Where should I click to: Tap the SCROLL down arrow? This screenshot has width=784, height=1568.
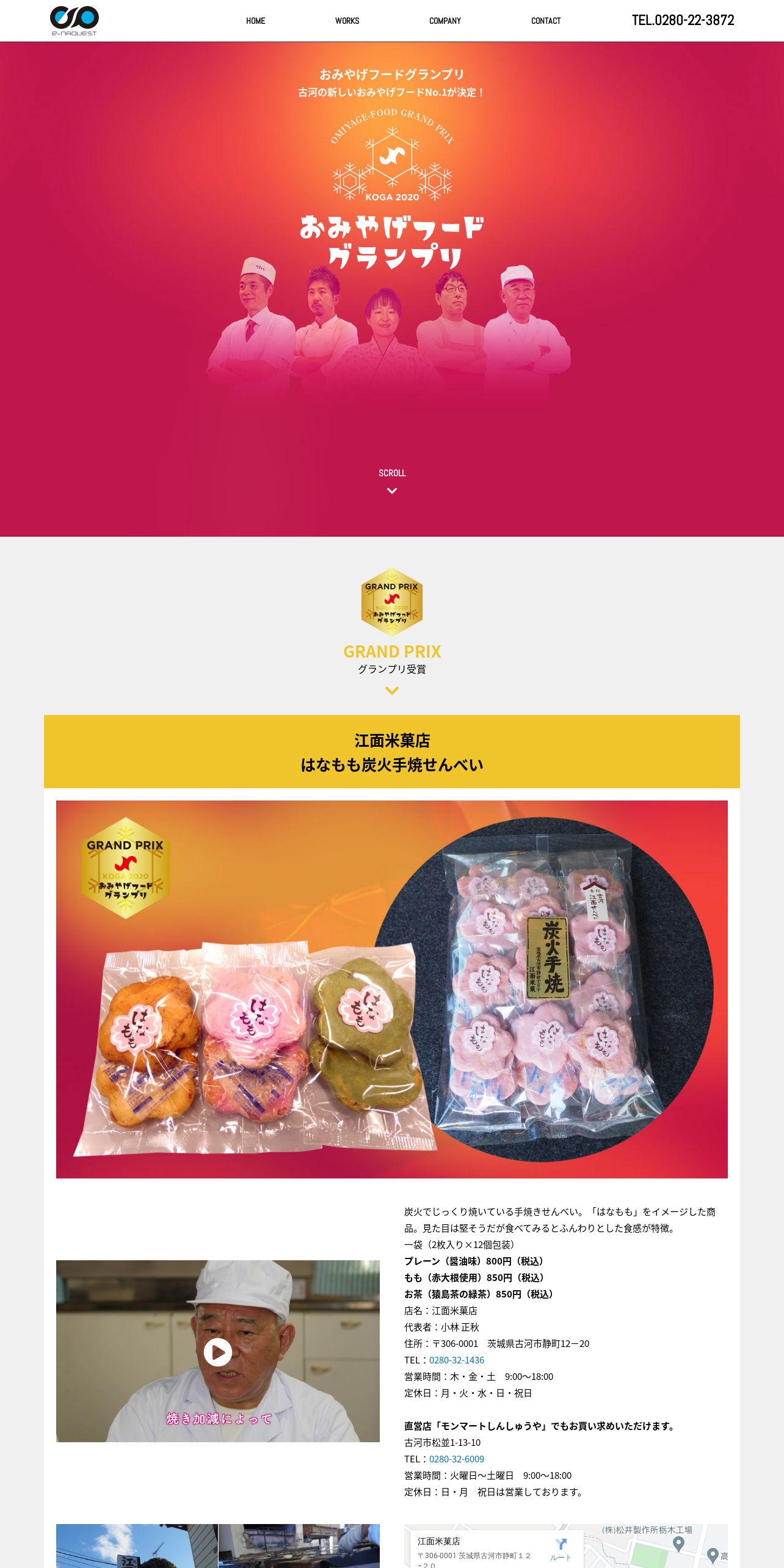click(x=392, y=490)
